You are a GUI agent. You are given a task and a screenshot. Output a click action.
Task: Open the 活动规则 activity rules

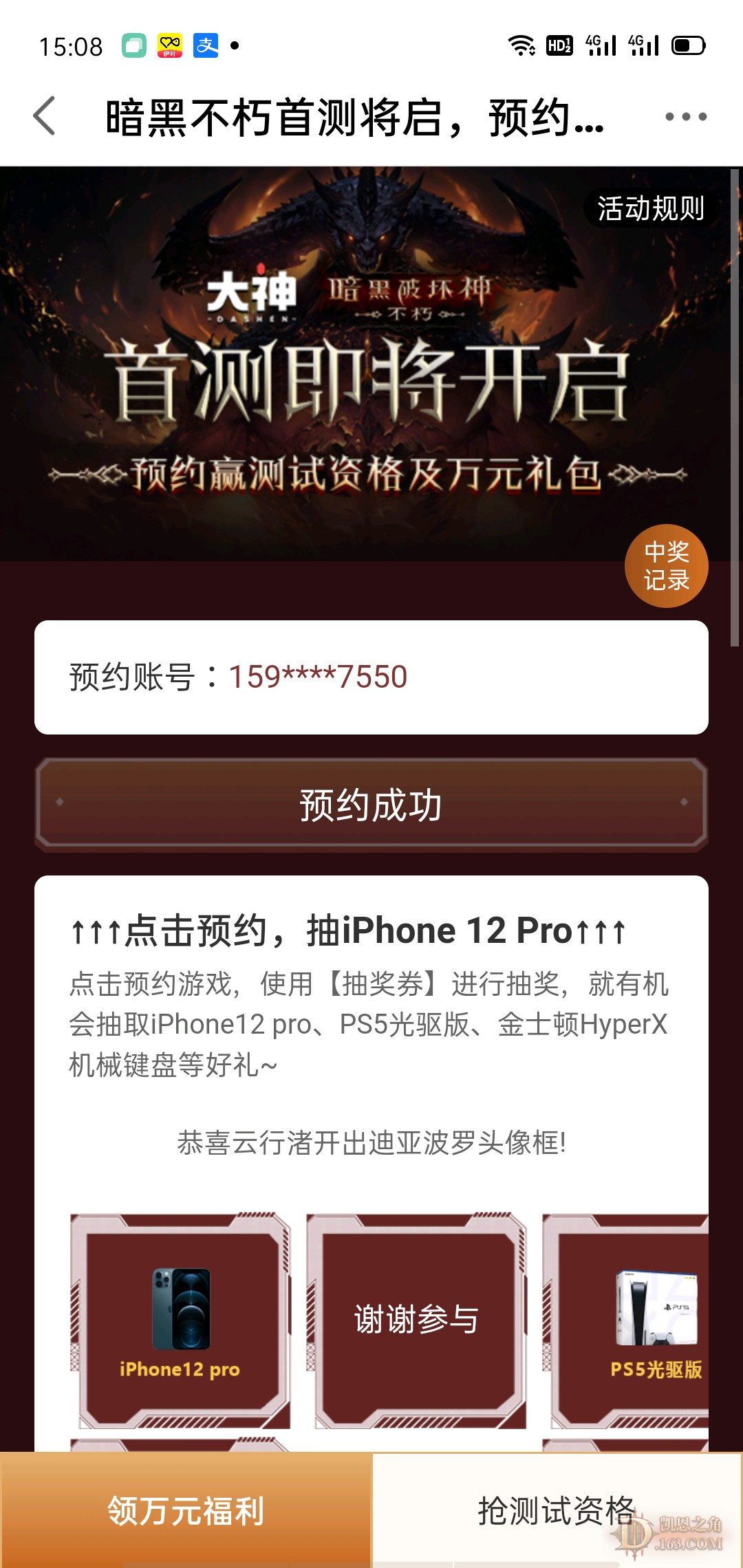click(x=650, y=208)
